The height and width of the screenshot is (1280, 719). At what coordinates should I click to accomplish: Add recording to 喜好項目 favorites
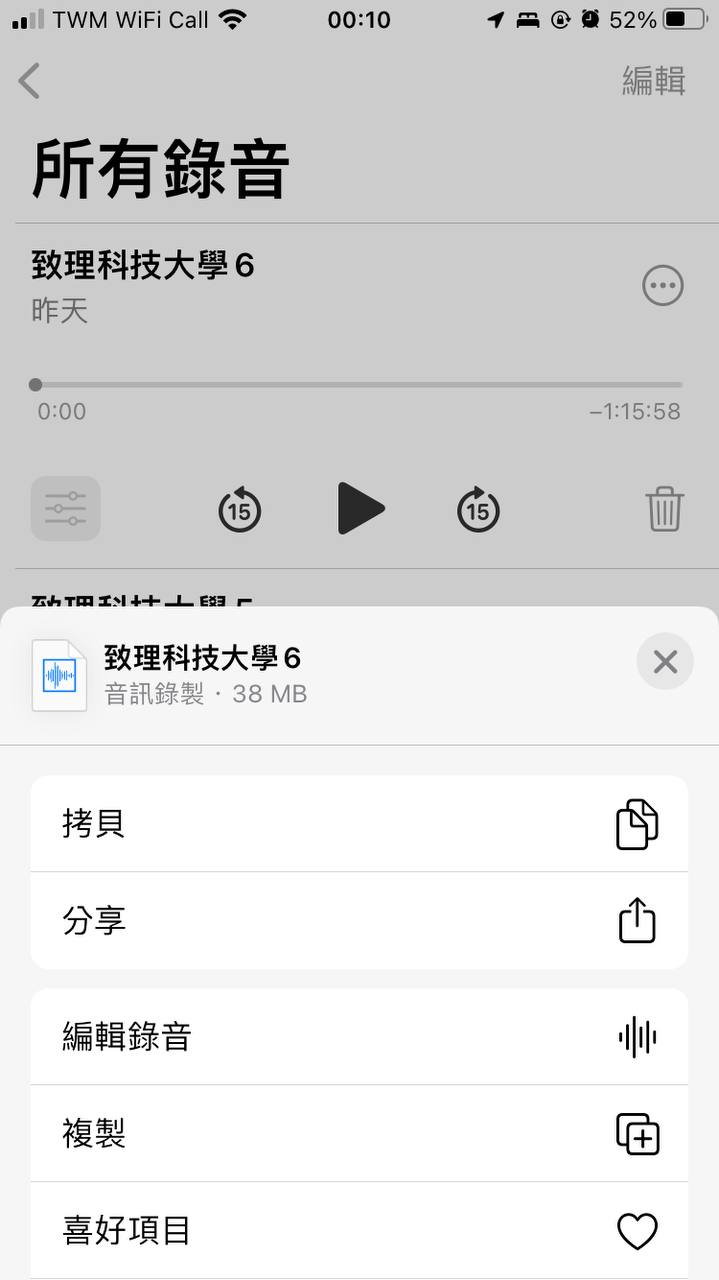tap(359, 1230)
